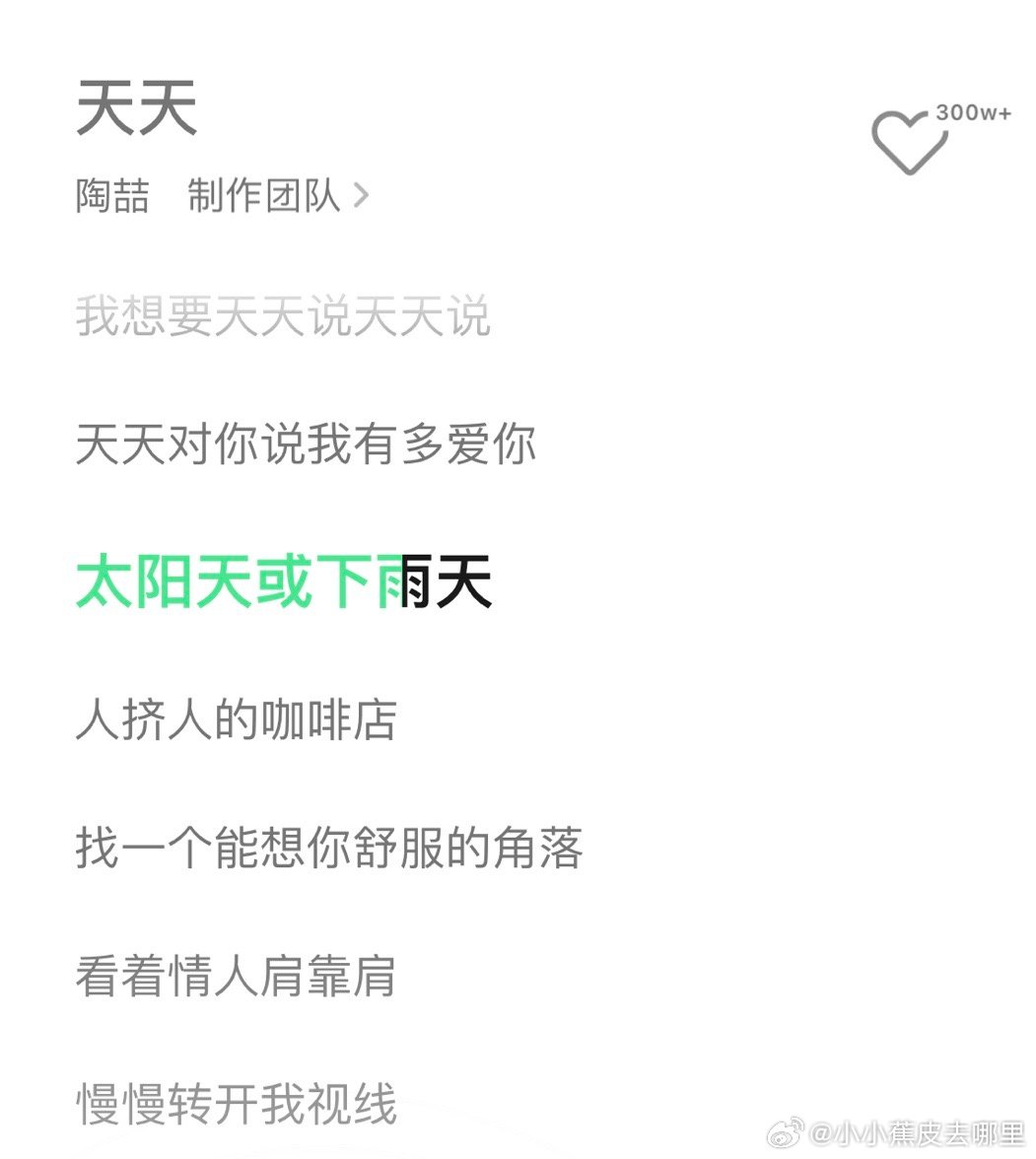
Task: Like the song with the heart icon
Action: point(909,144)
